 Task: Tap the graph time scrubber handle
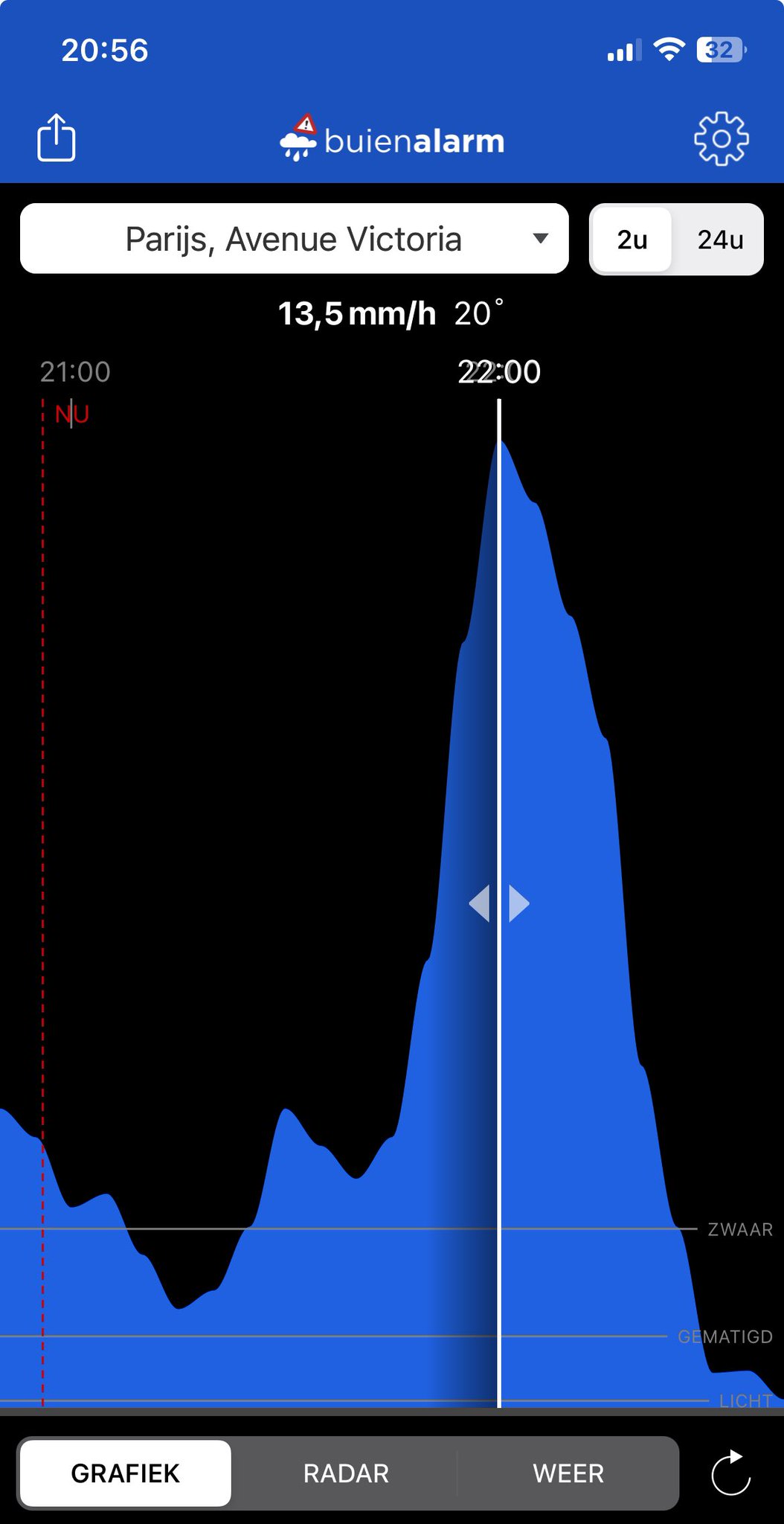[499, 903]
